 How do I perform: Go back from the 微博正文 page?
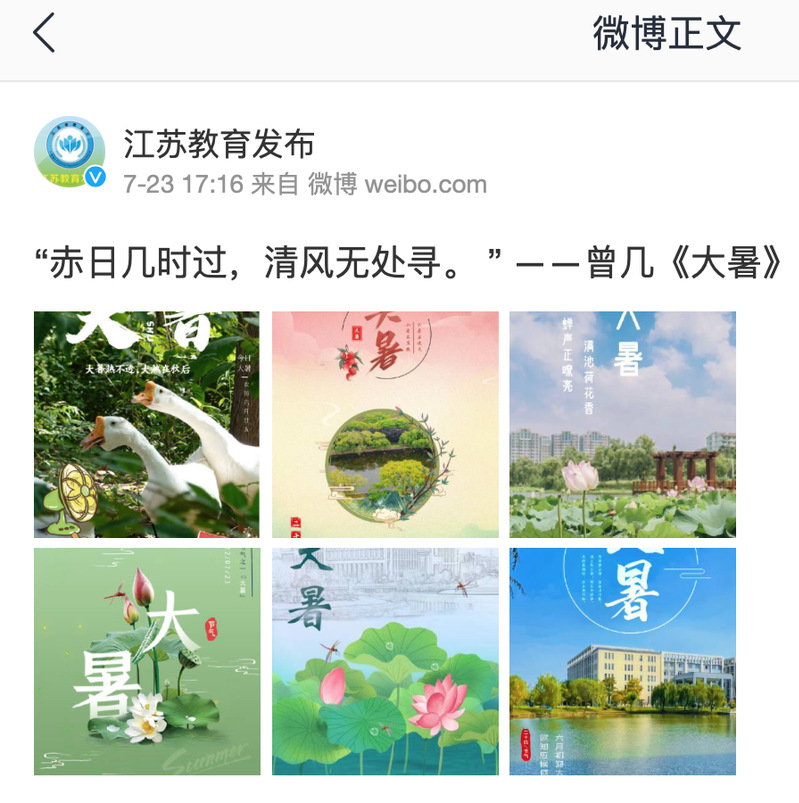44,34
